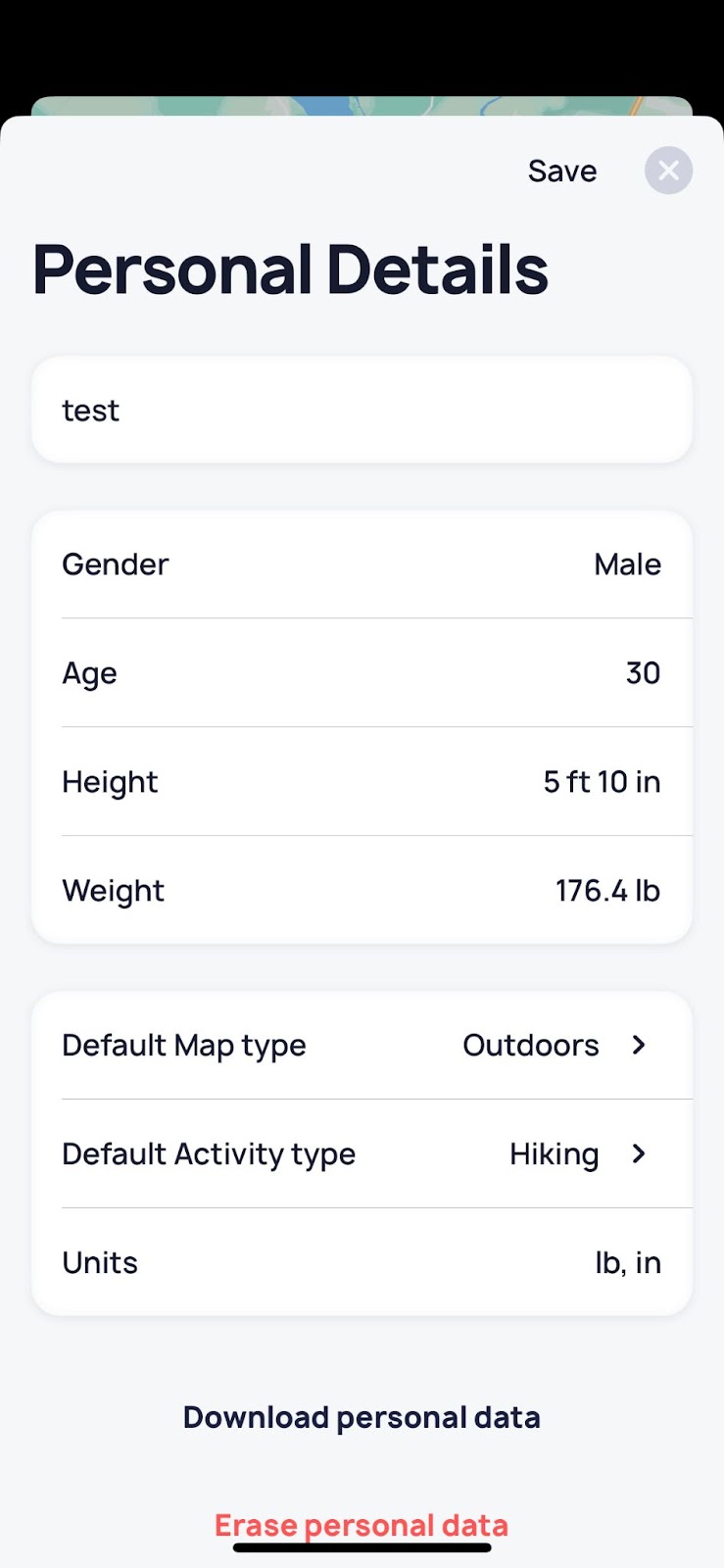
Task: Save the personal details
Action: coord(561,171)
